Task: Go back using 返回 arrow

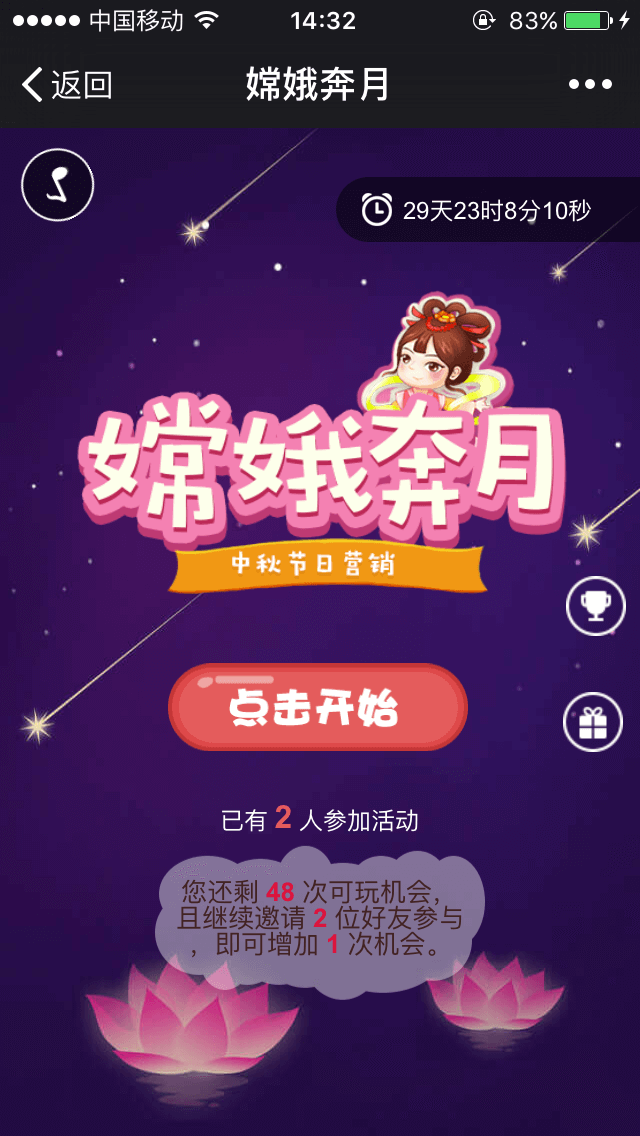Action: 66,85
